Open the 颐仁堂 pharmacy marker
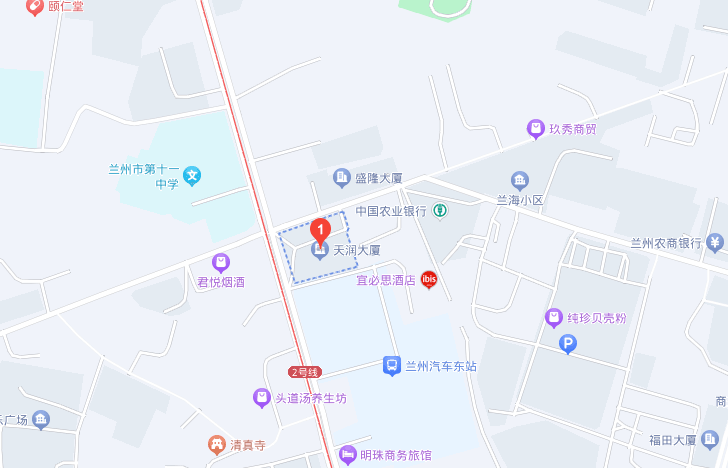Image resolution: width=728 pixels, height=468 pixels. (33, 6)
